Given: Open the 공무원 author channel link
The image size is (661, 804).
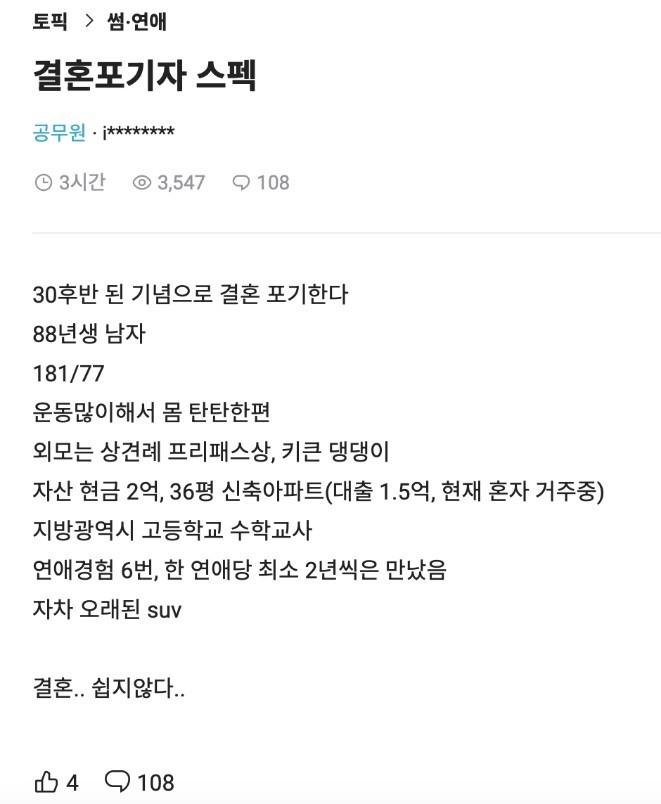Looking at the screenshot, I should coord(59,132).
